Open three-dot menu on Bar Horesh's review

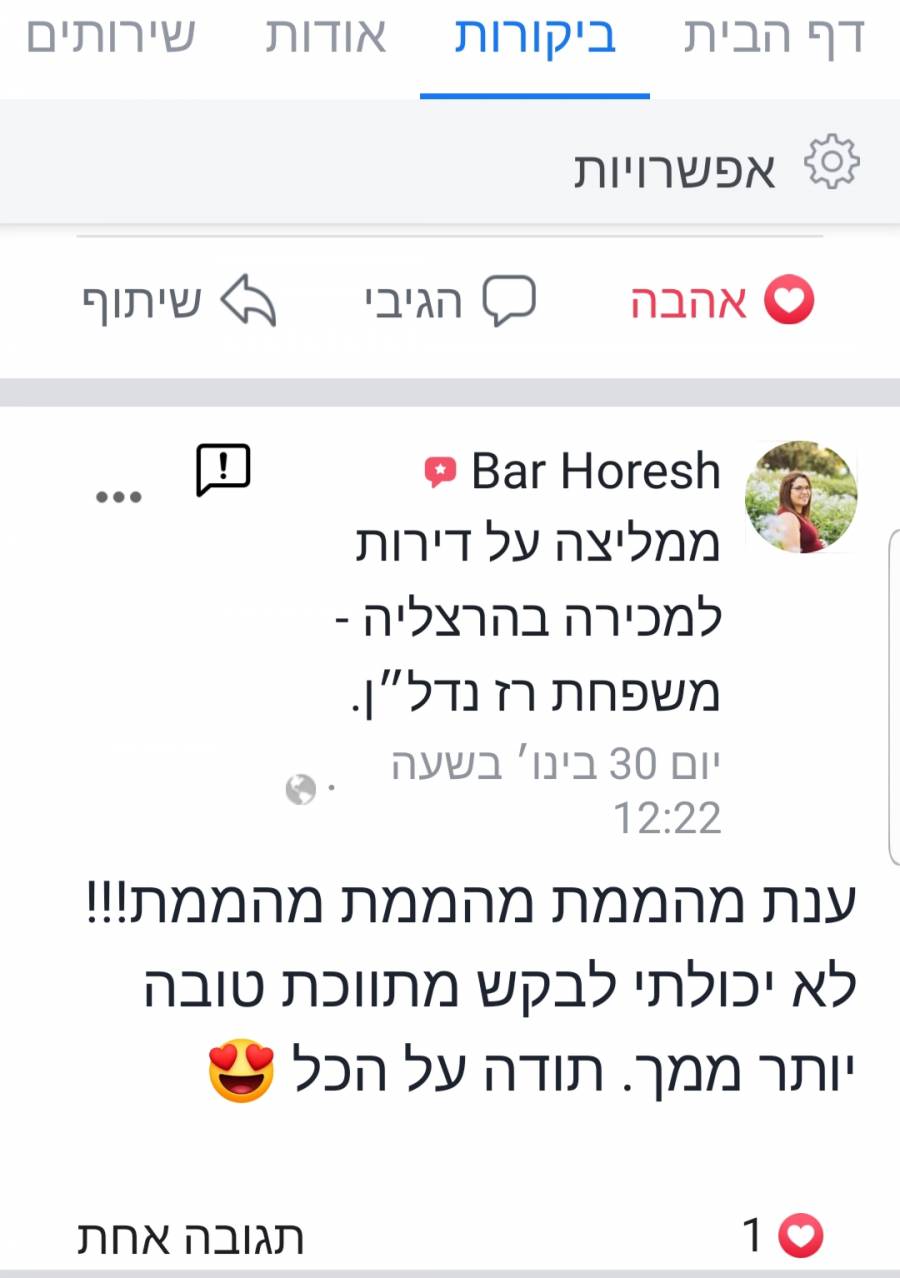(119, 497)
